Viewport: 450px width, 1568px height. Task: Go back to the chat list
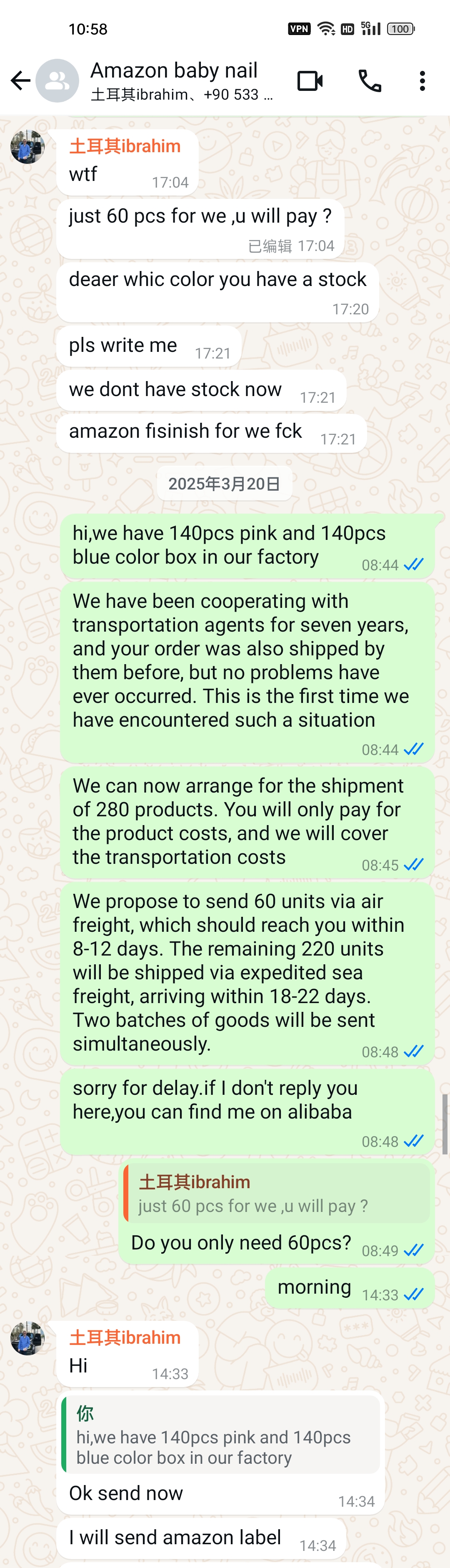click(20, 80)
